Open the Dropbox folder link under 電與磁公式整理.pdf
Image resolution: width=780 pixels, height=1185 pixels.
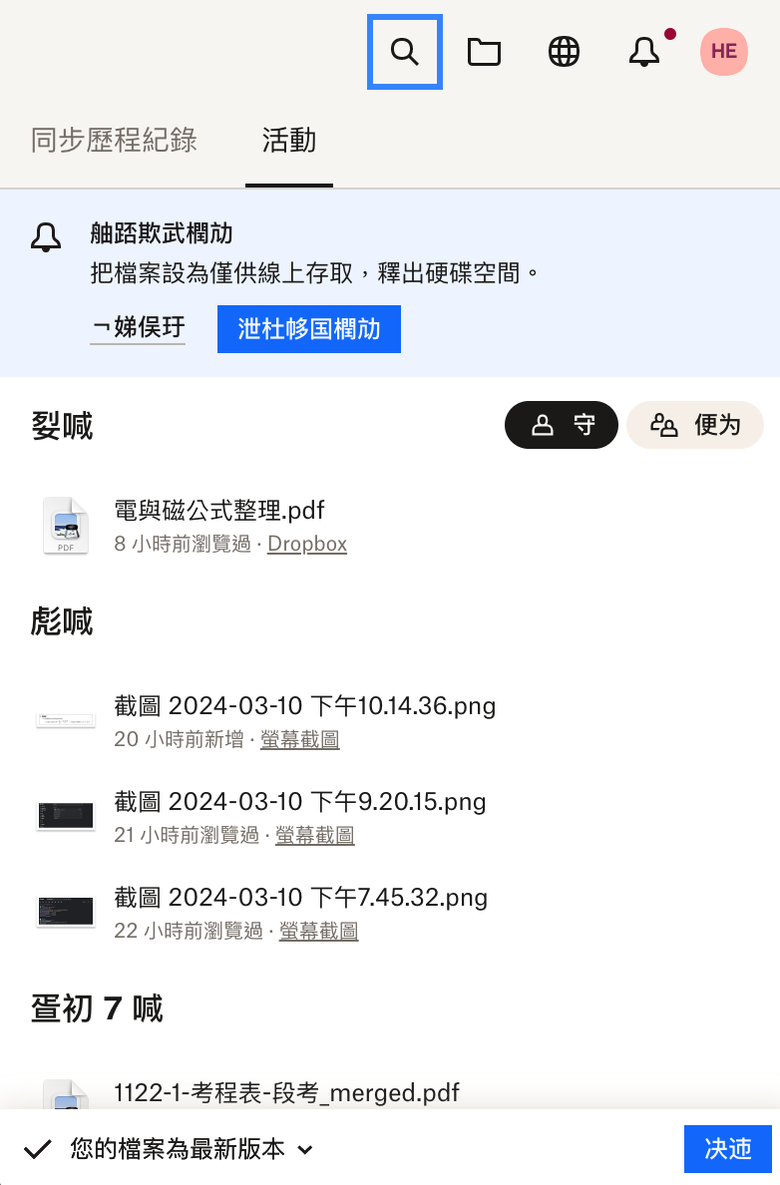307,544
